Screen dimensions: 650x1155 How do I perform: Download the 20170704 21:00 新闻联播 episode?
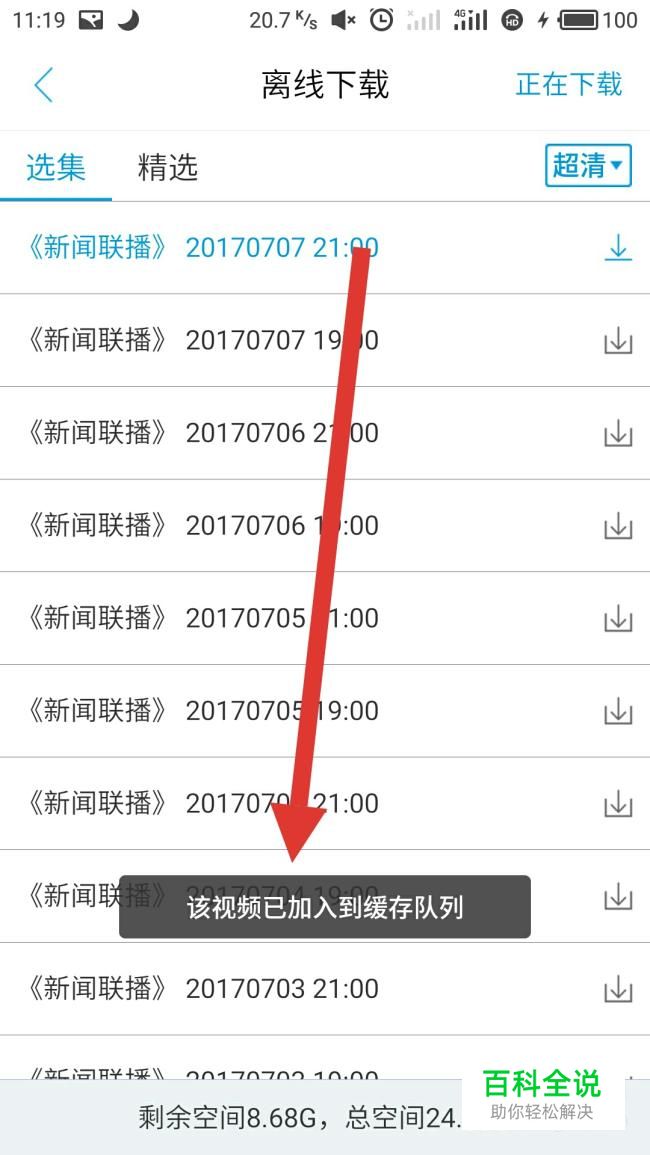click(x=618, y=803)
